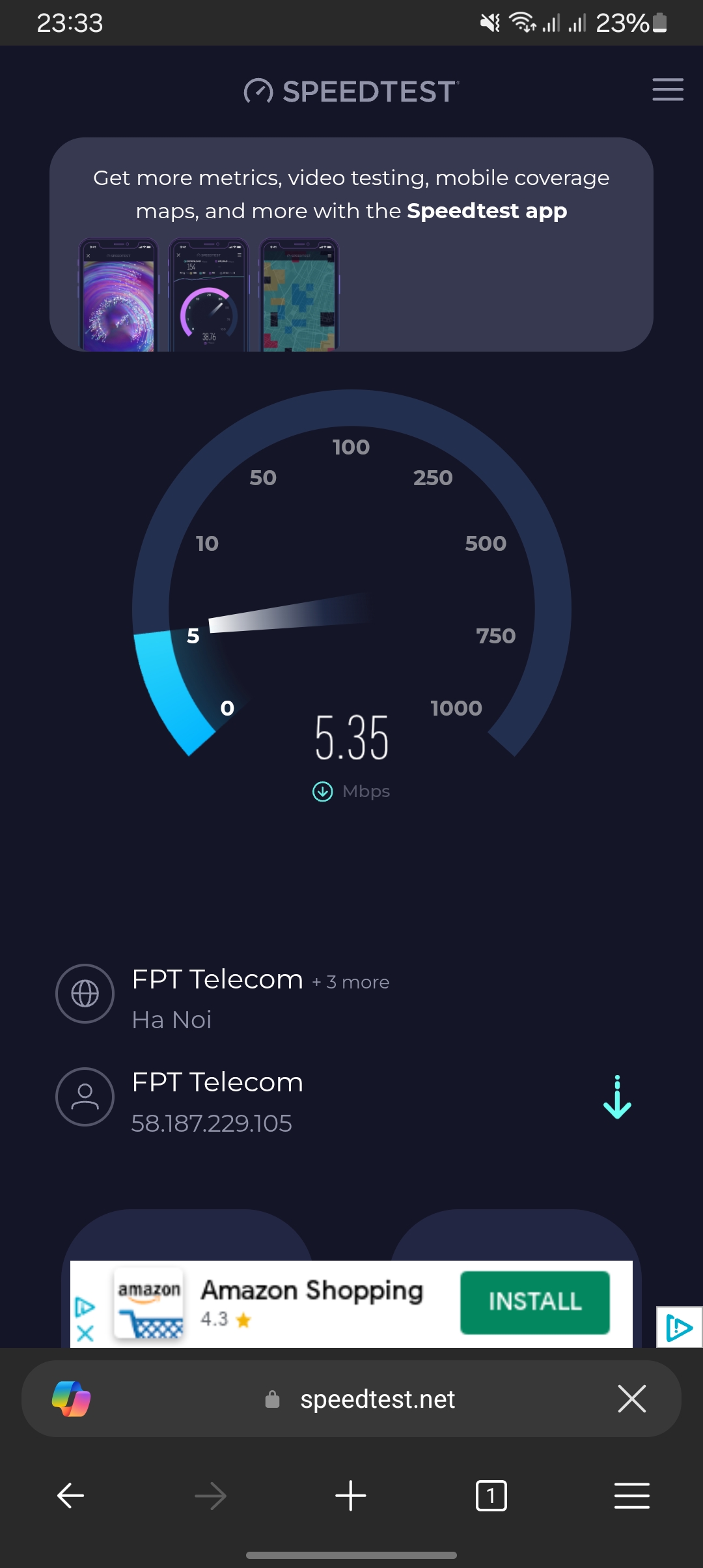
Task: Tap the Speedtest logo
Action: [x=351, y=91]
